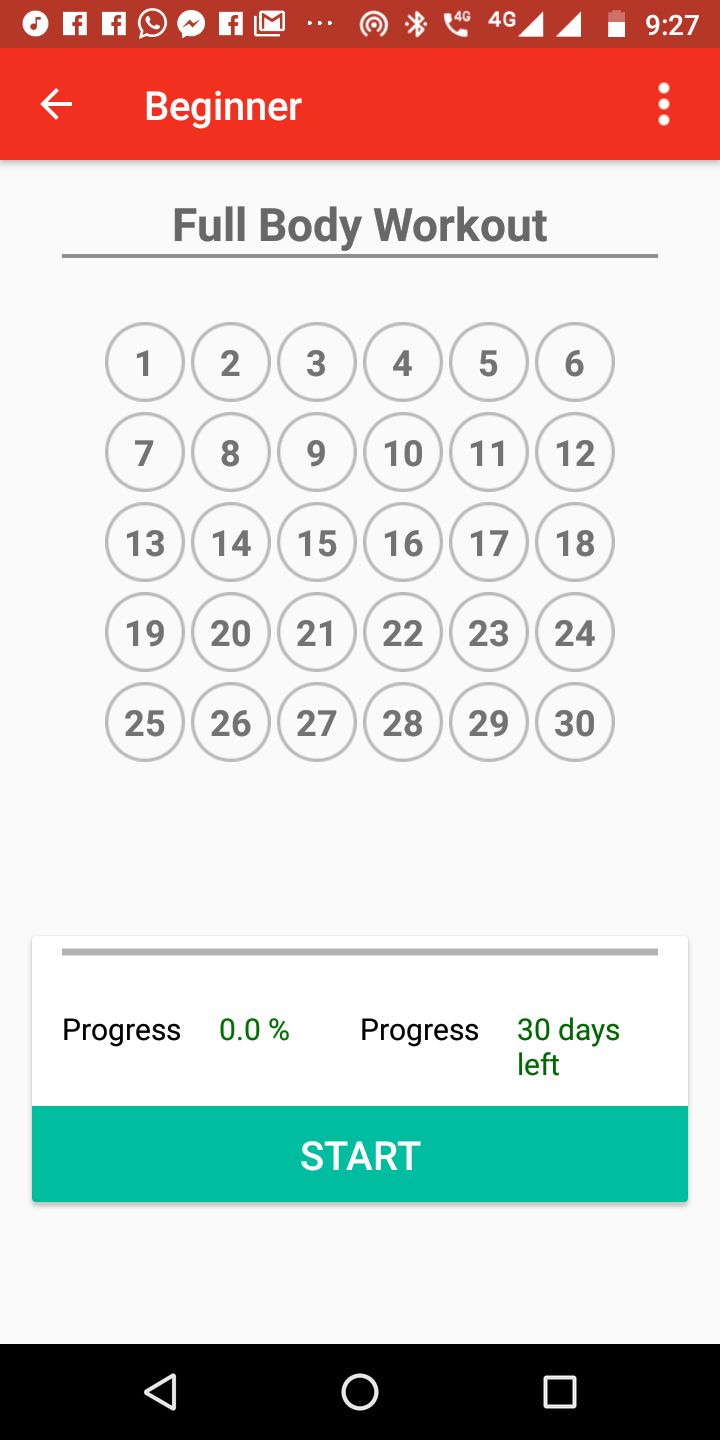The height and width of the screenshot is (1440, 720).
Task: Select day 14 workout
Action: pyautogui.click(x=231, y=543)
